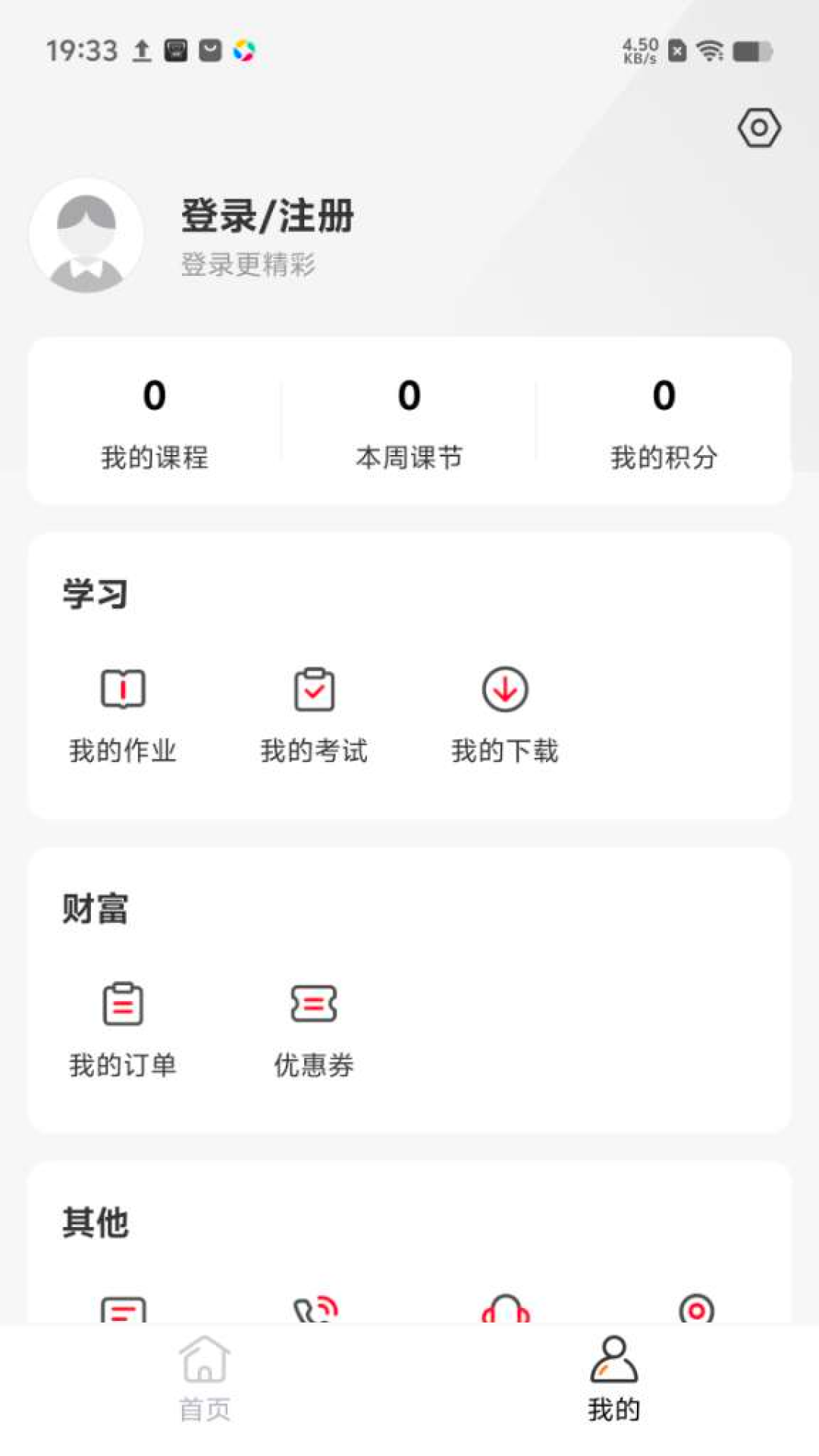
Task: Open 我的课程 statistics entry
Action: point(155,425)
